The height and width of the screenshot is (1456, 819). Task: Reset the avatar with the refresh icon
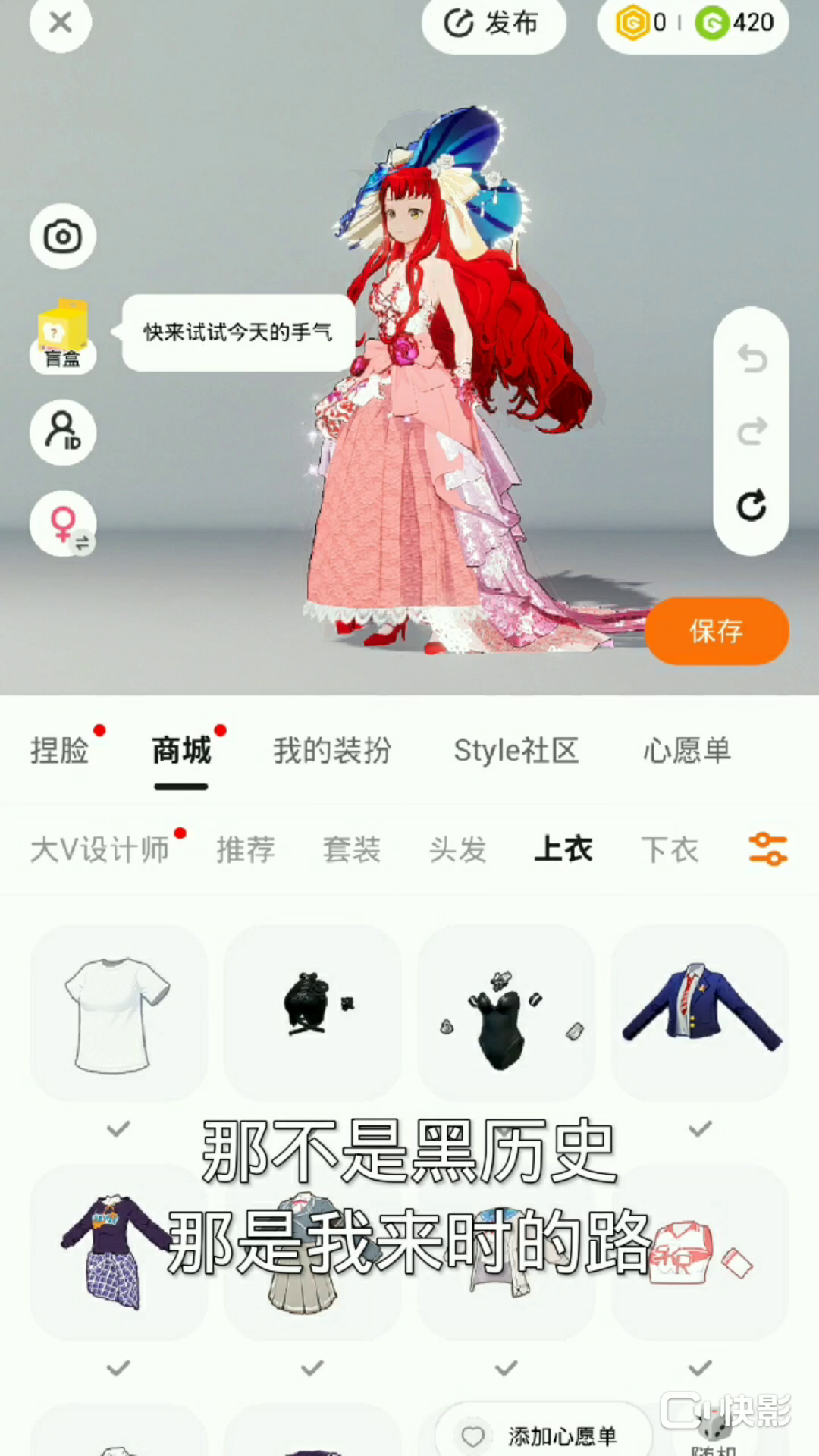click(752, 506)
